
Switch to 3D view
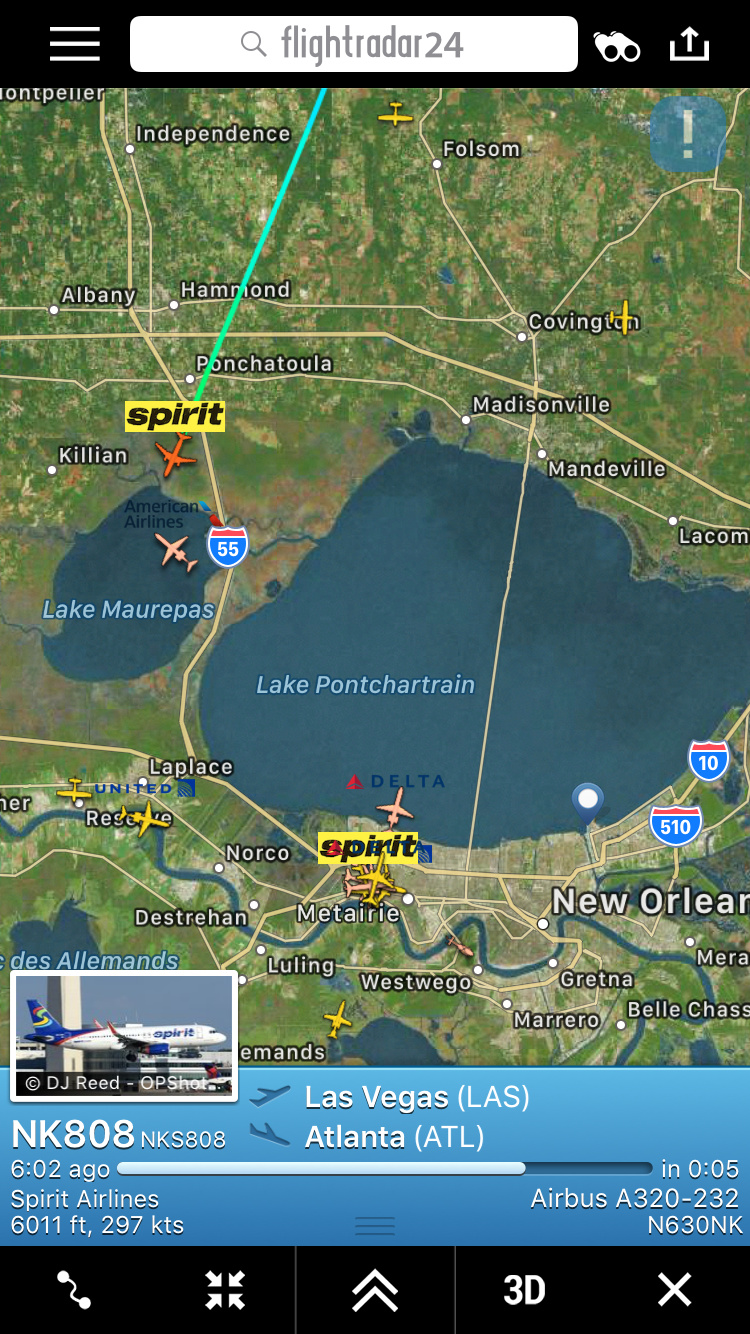[524, 1290]
